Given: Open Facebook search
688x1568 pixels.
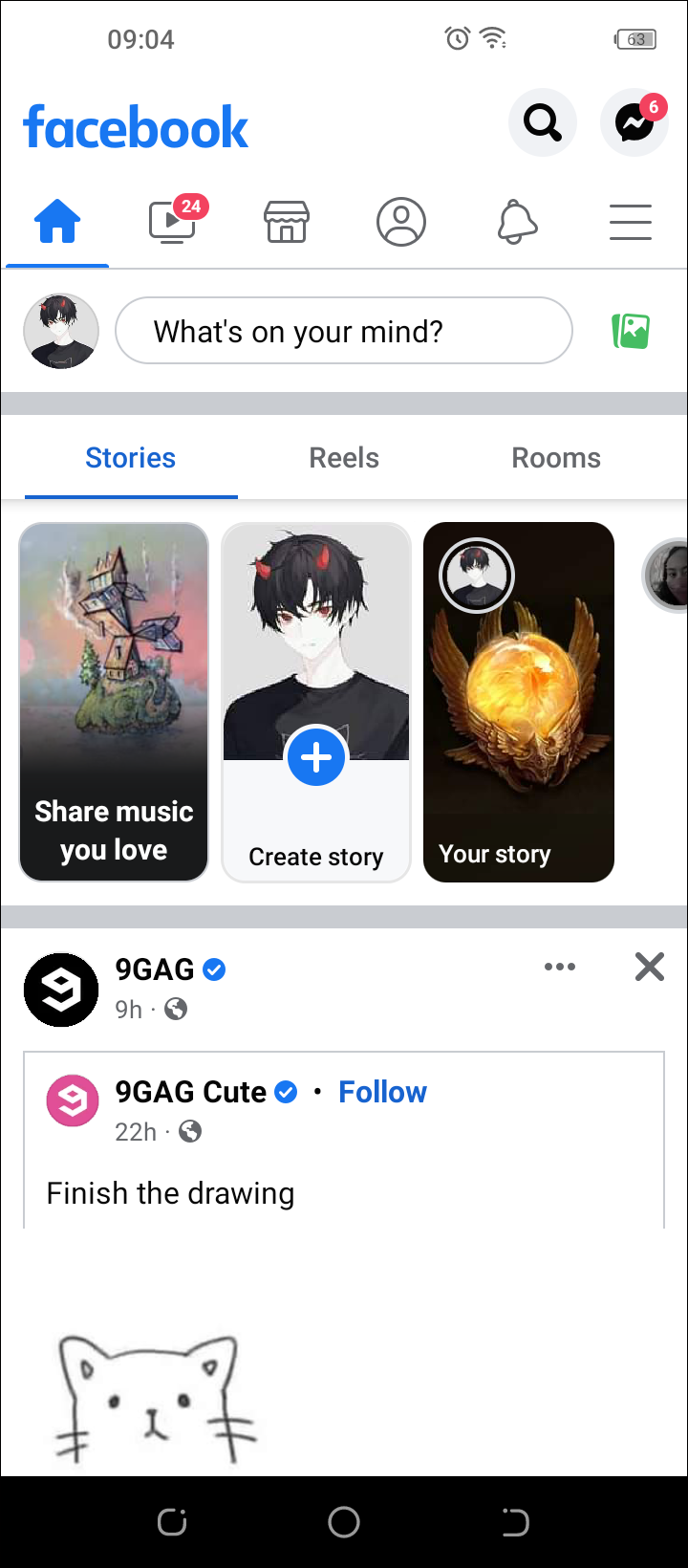Looking at the screenshot, I should click(542, 122).
